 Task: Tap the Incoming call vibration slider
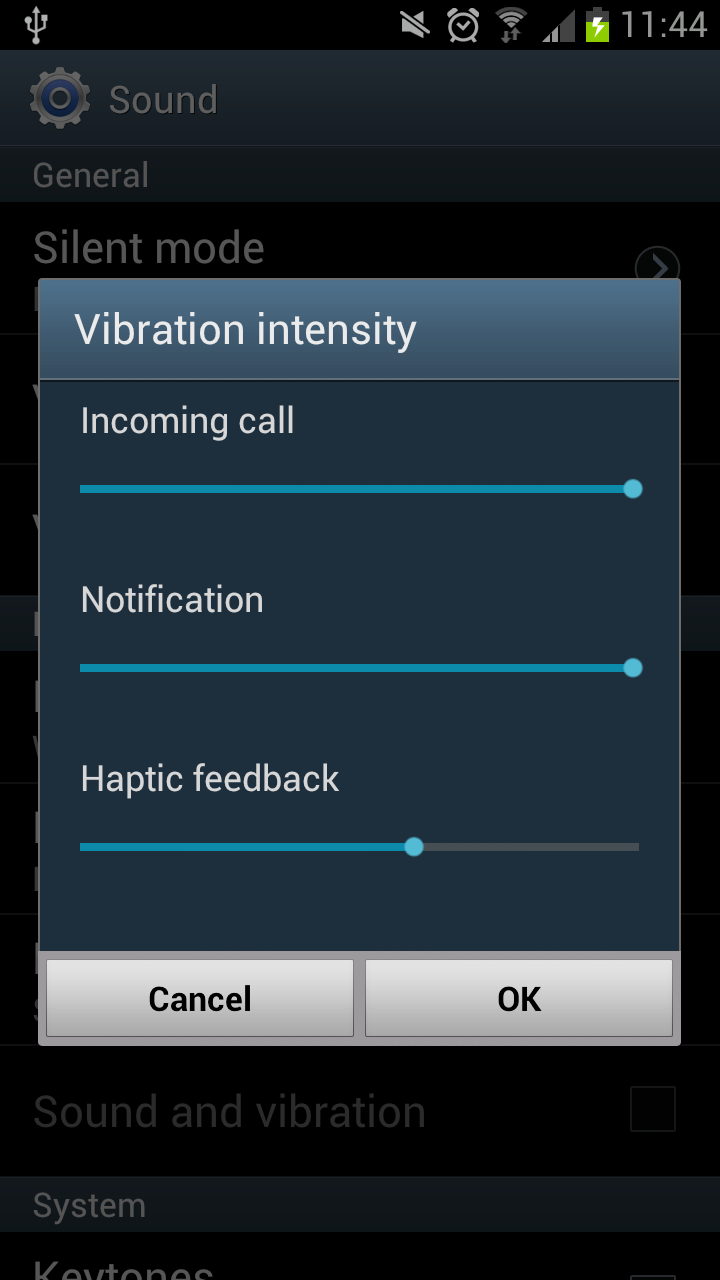[x=358, y=489]
